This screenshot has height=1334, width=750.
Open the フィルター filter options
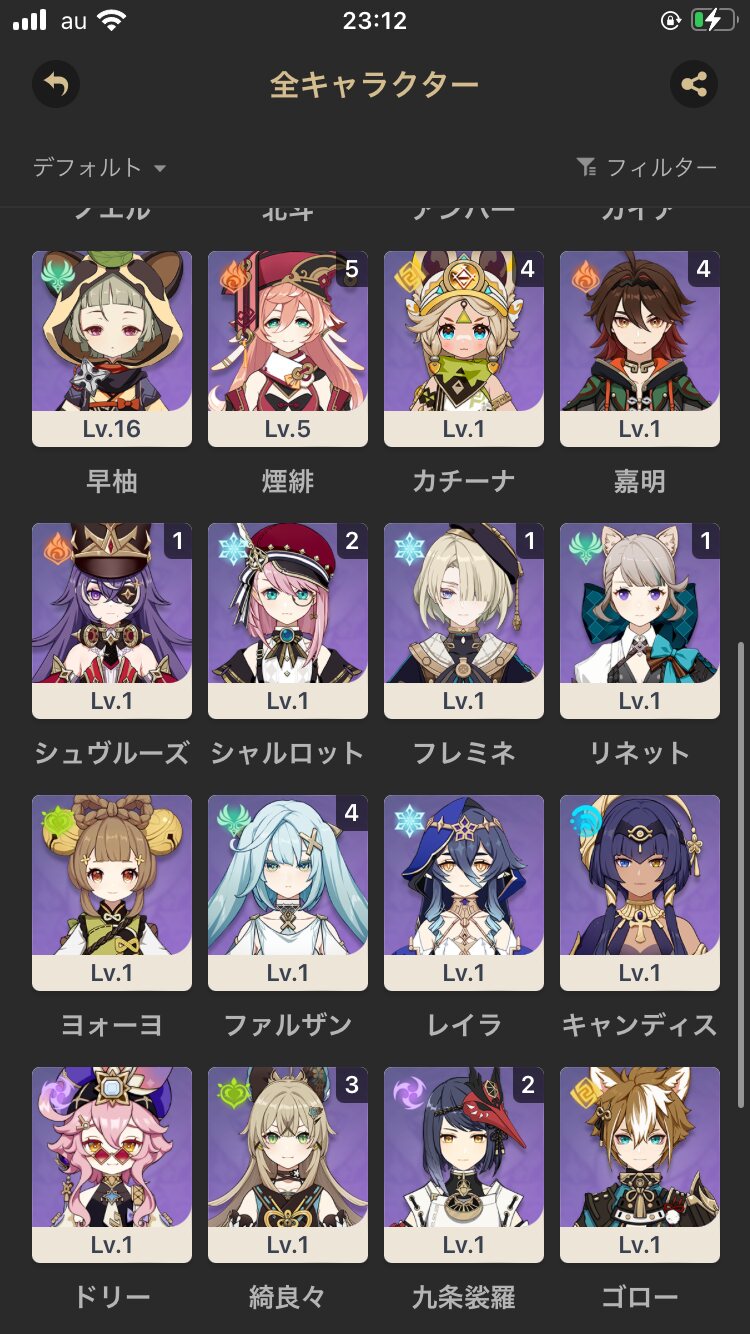point(647,168)
